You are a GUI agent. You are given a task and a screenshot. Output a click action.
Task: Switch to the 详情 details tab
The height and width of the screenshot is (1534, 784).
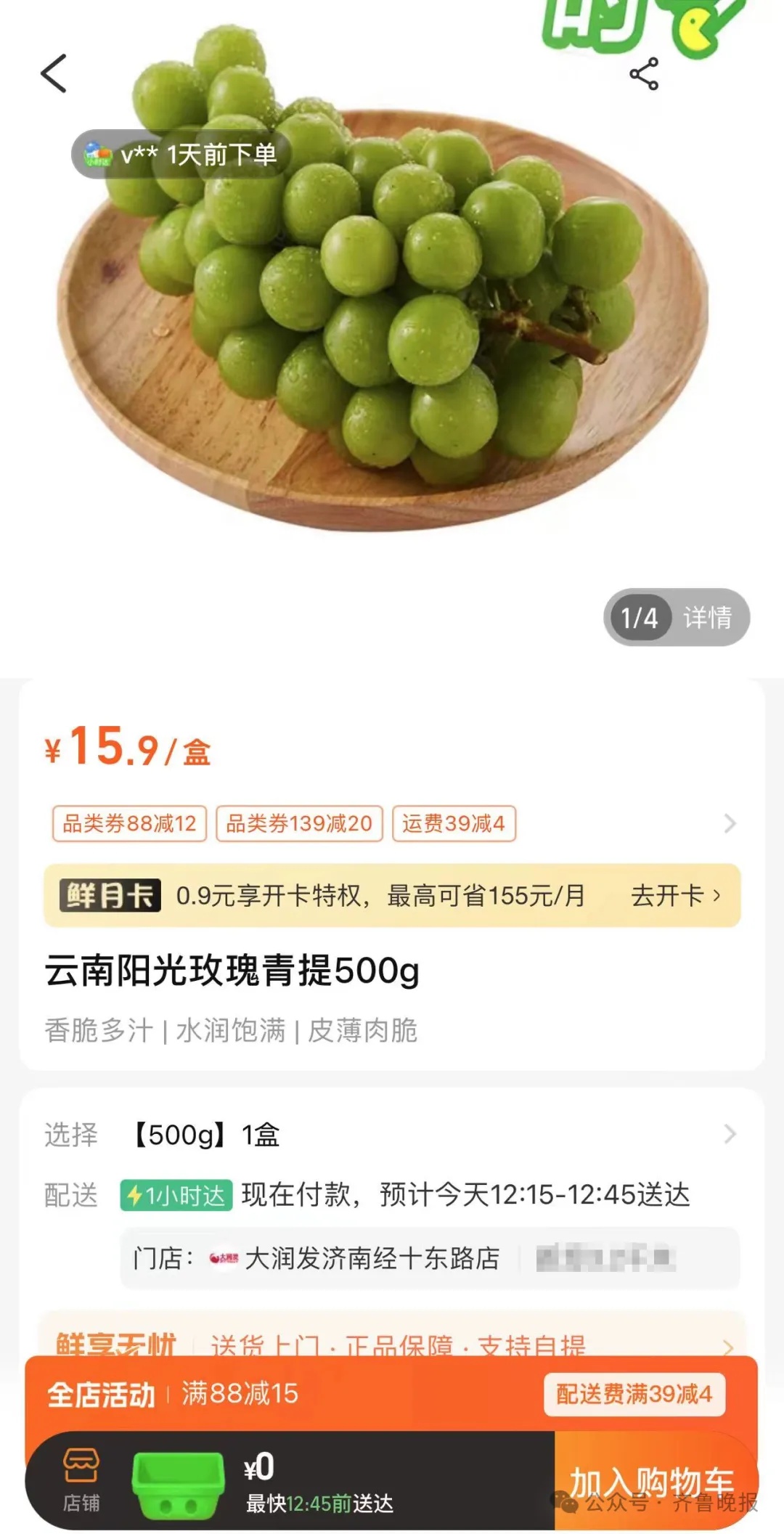pos(706,616)
